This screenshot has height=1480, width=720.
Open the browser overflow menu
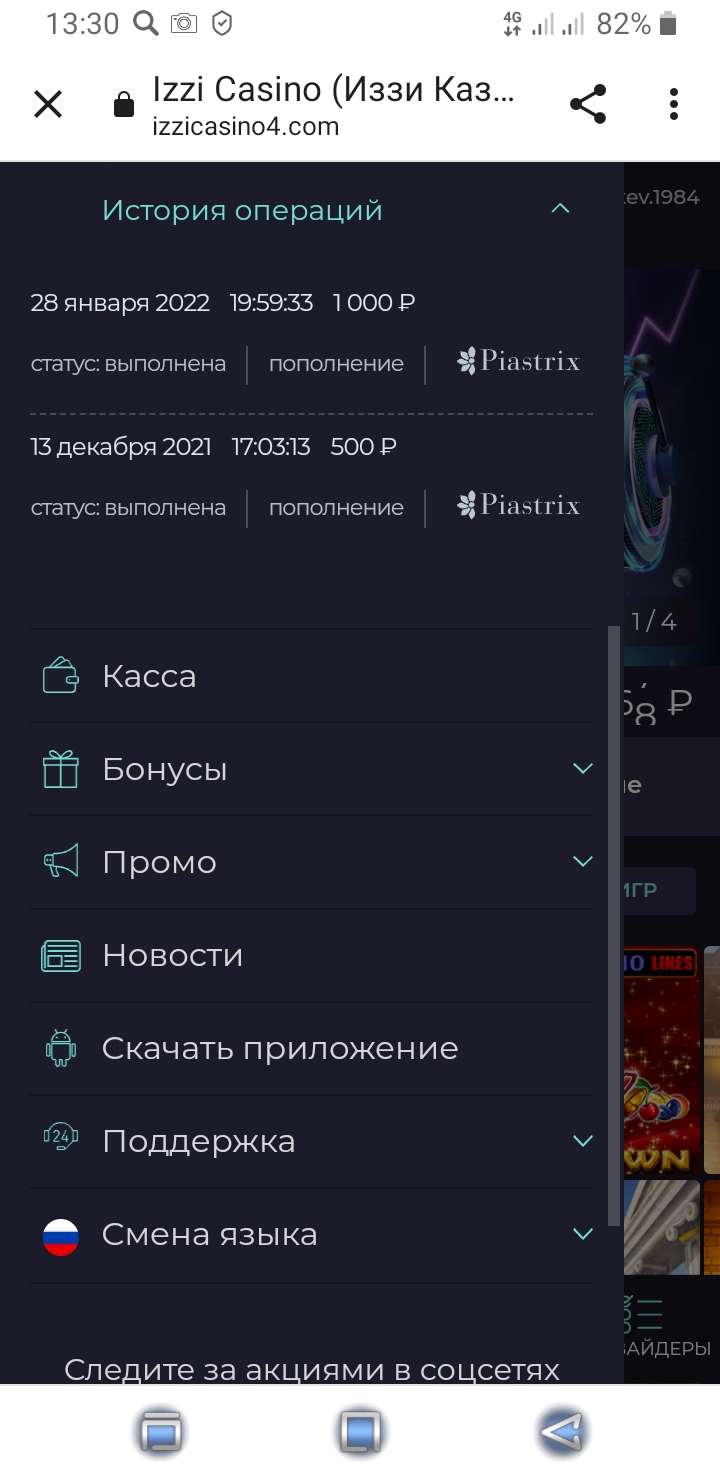[x=674, y=104]
